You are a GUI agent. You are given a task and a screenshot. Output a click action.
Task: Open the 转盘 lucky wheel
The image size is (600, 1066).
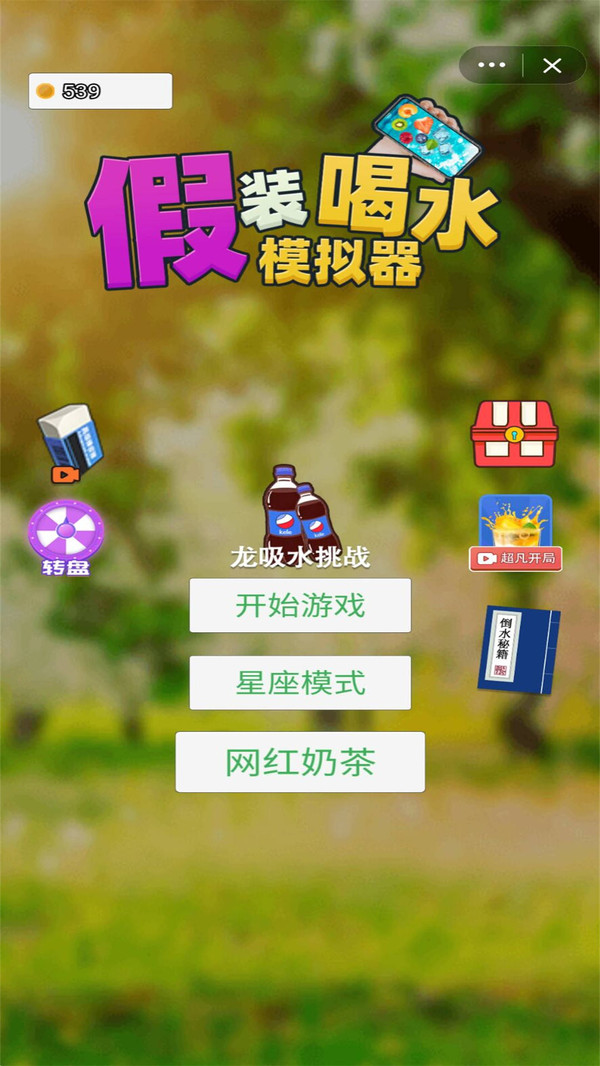pos(65,536)
